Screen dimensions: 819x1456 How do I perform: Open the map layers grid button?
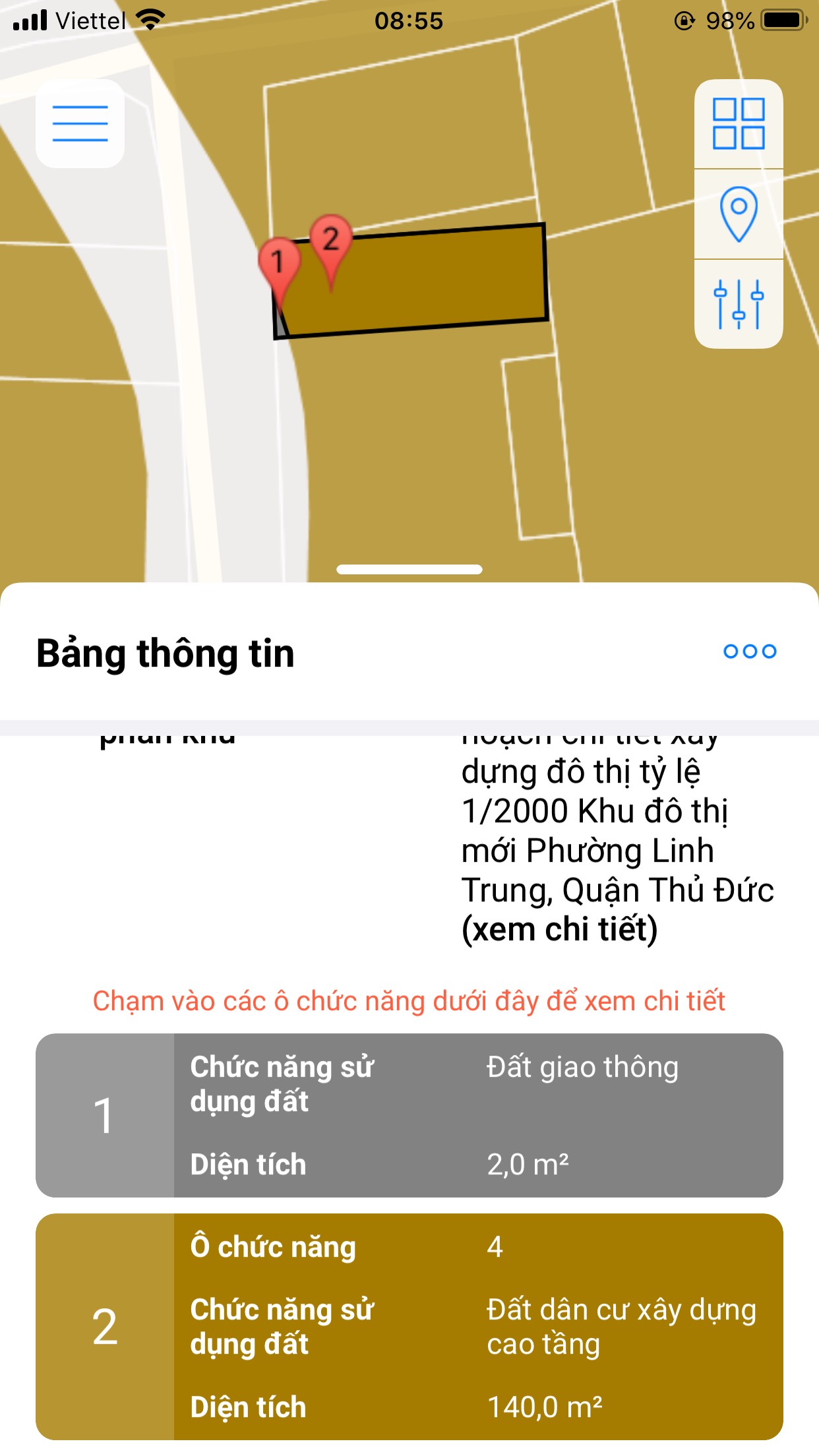pos(739,123)
